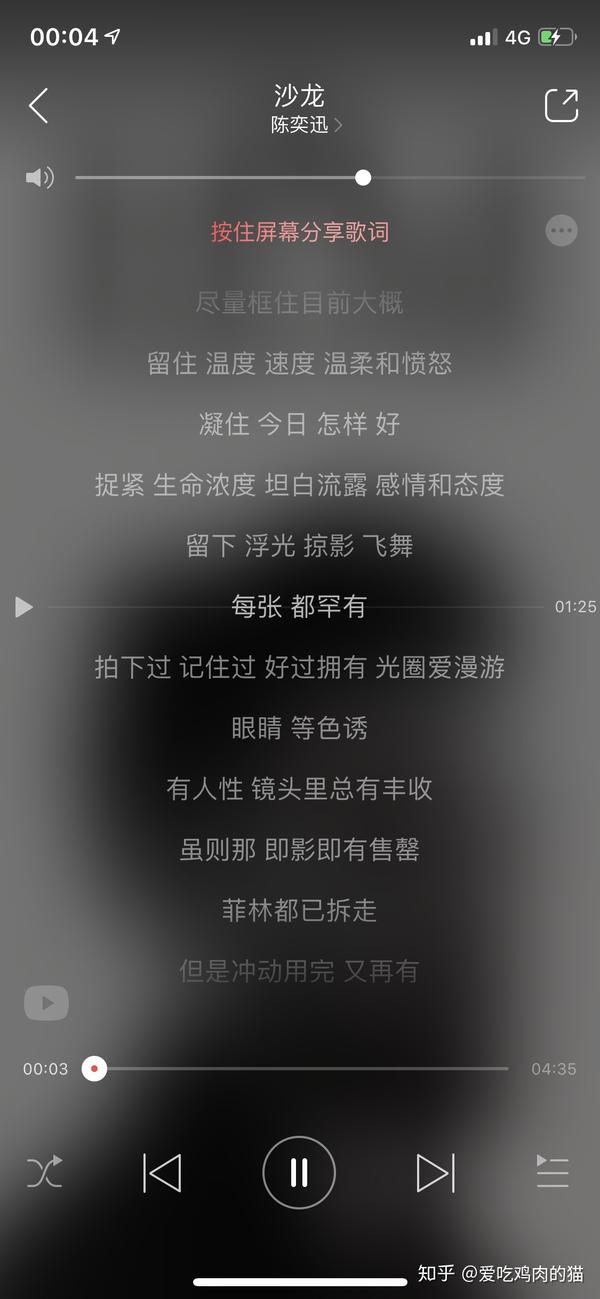Skip to the next track
The image size is (600, 1299).
435,1172
